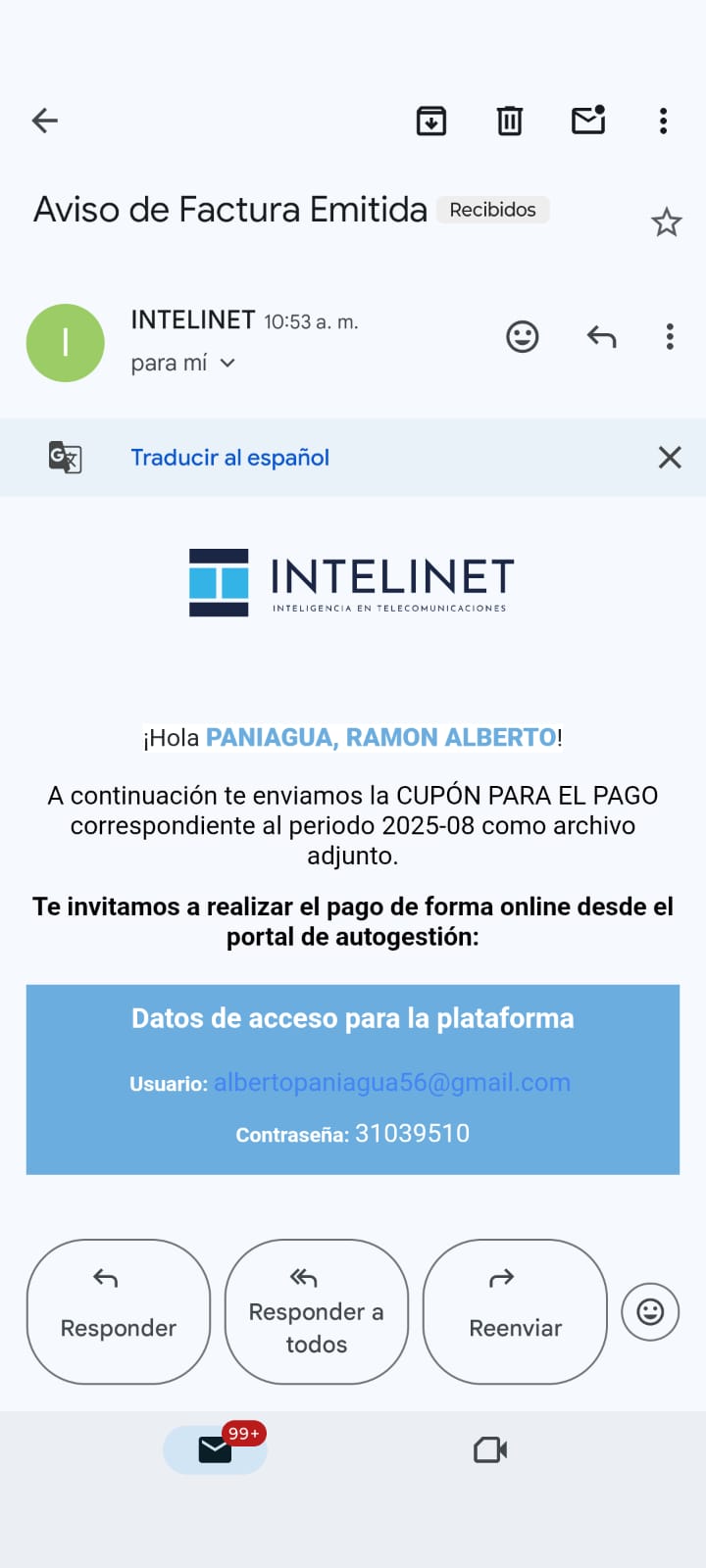The image size is (706, 1568).
Task: Archive this email
Action: (x=431, y=121)
